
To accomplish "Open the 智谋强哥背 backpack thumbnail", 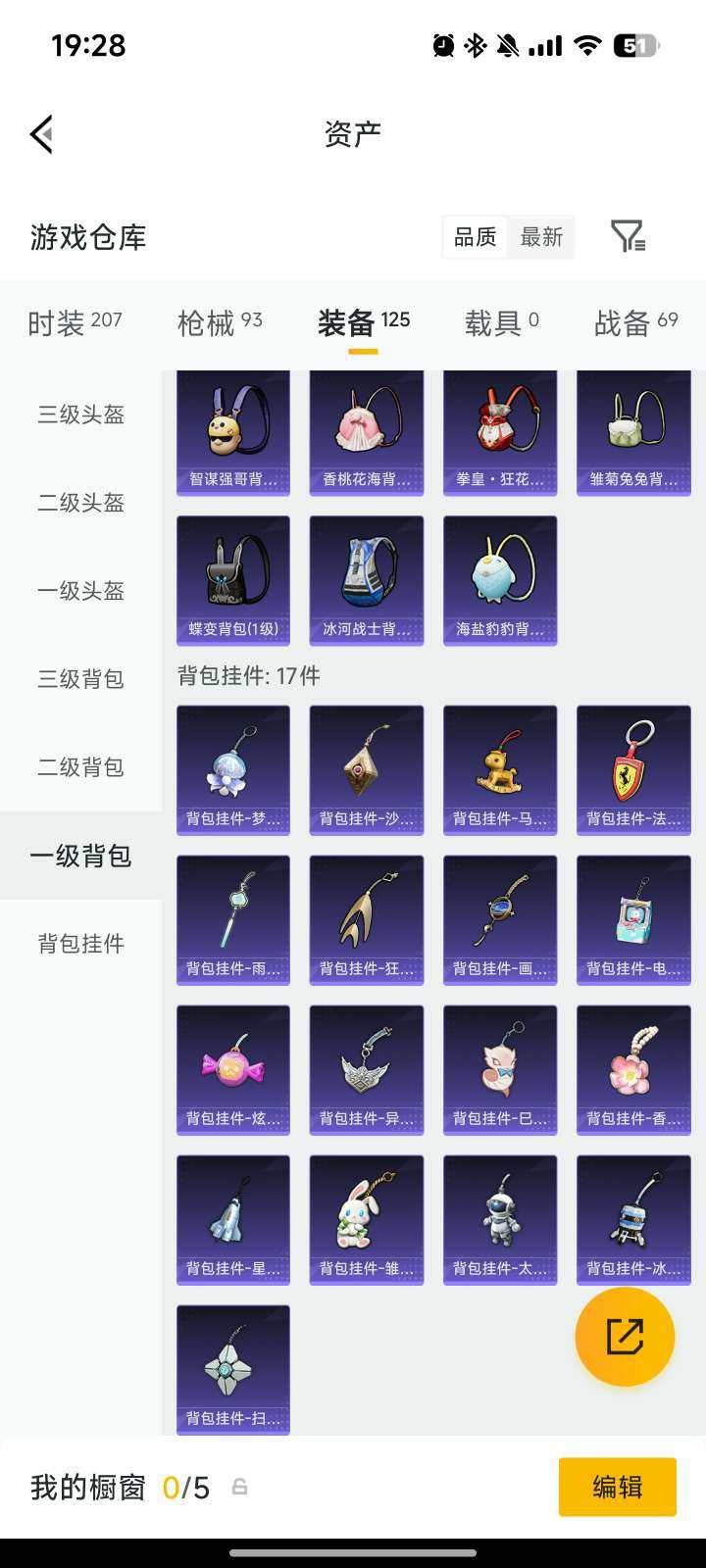I will 232,432.
